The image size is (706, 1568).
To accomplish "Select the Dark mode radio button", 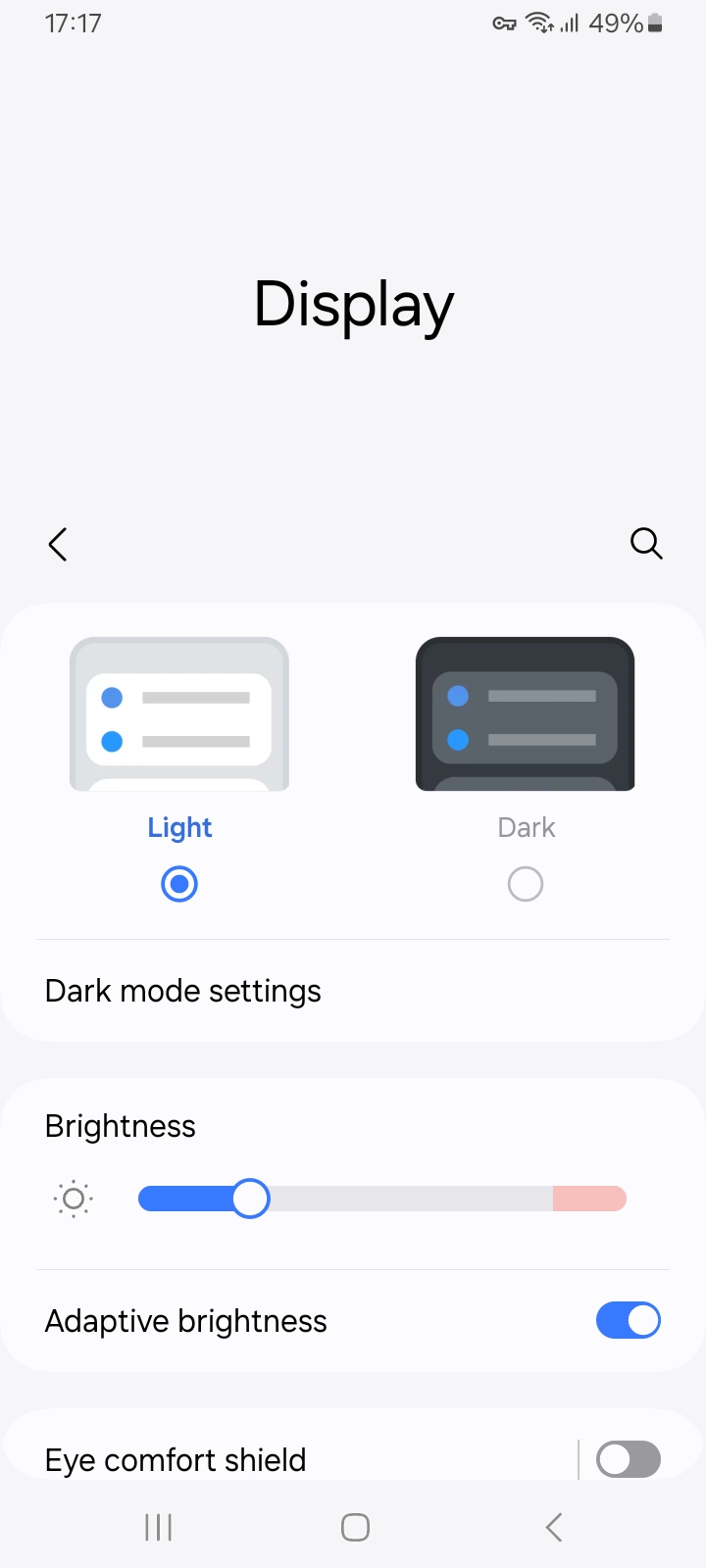I will coord(526,884).
